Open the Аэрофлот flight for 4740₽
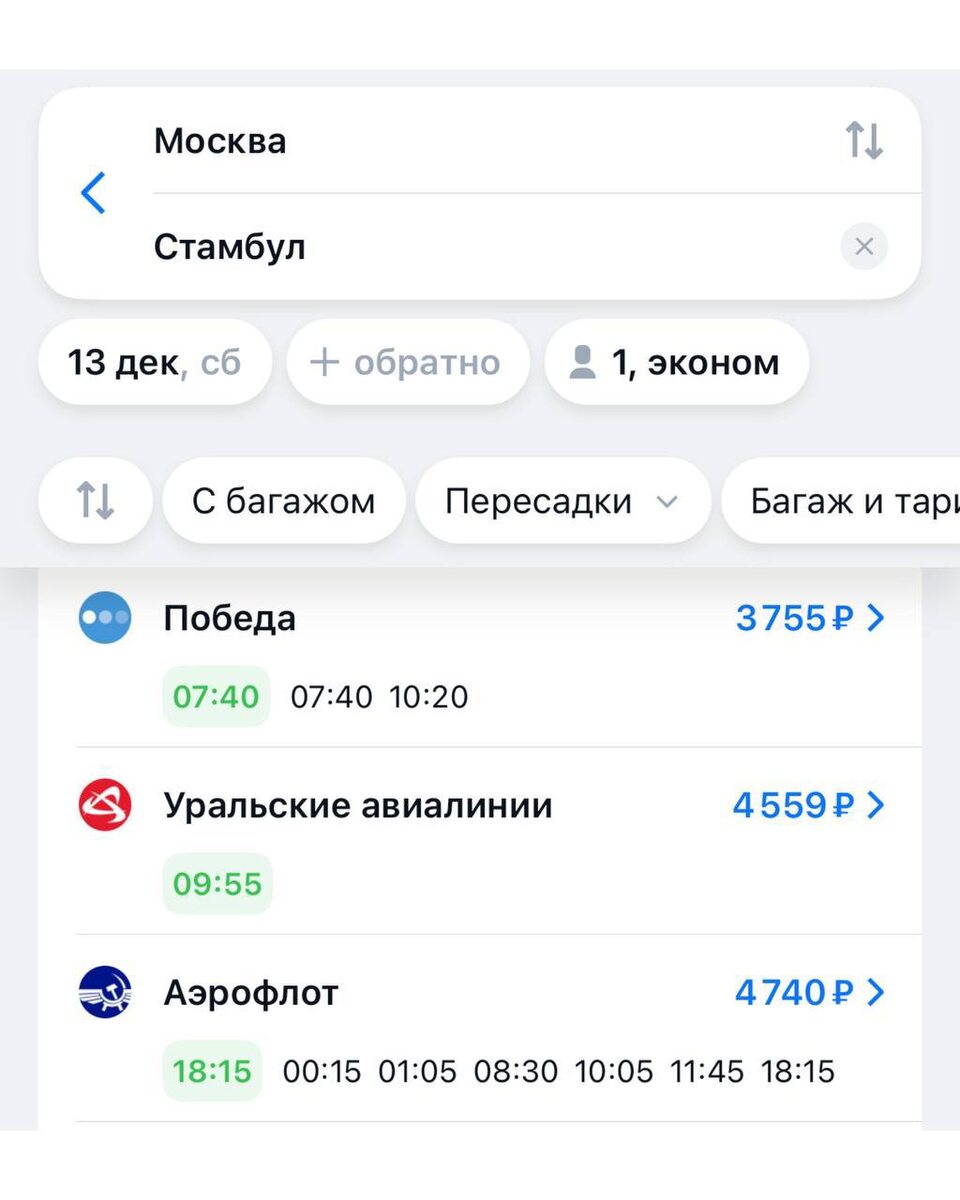The height and width of the screenshot is (1200, 960). click(810, 993)
